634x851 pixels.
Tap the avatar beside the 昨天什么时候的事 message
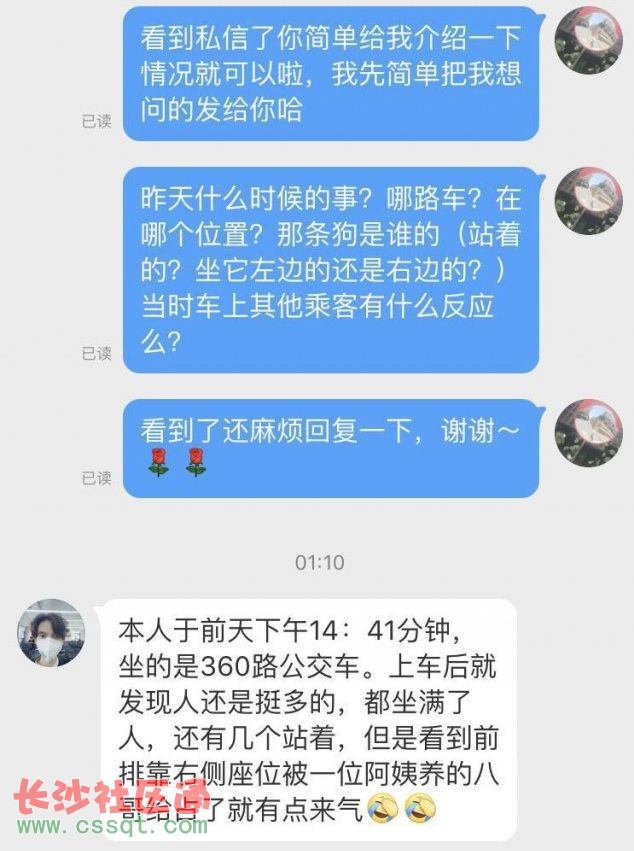pyautogui.click(x=589, y=201)
